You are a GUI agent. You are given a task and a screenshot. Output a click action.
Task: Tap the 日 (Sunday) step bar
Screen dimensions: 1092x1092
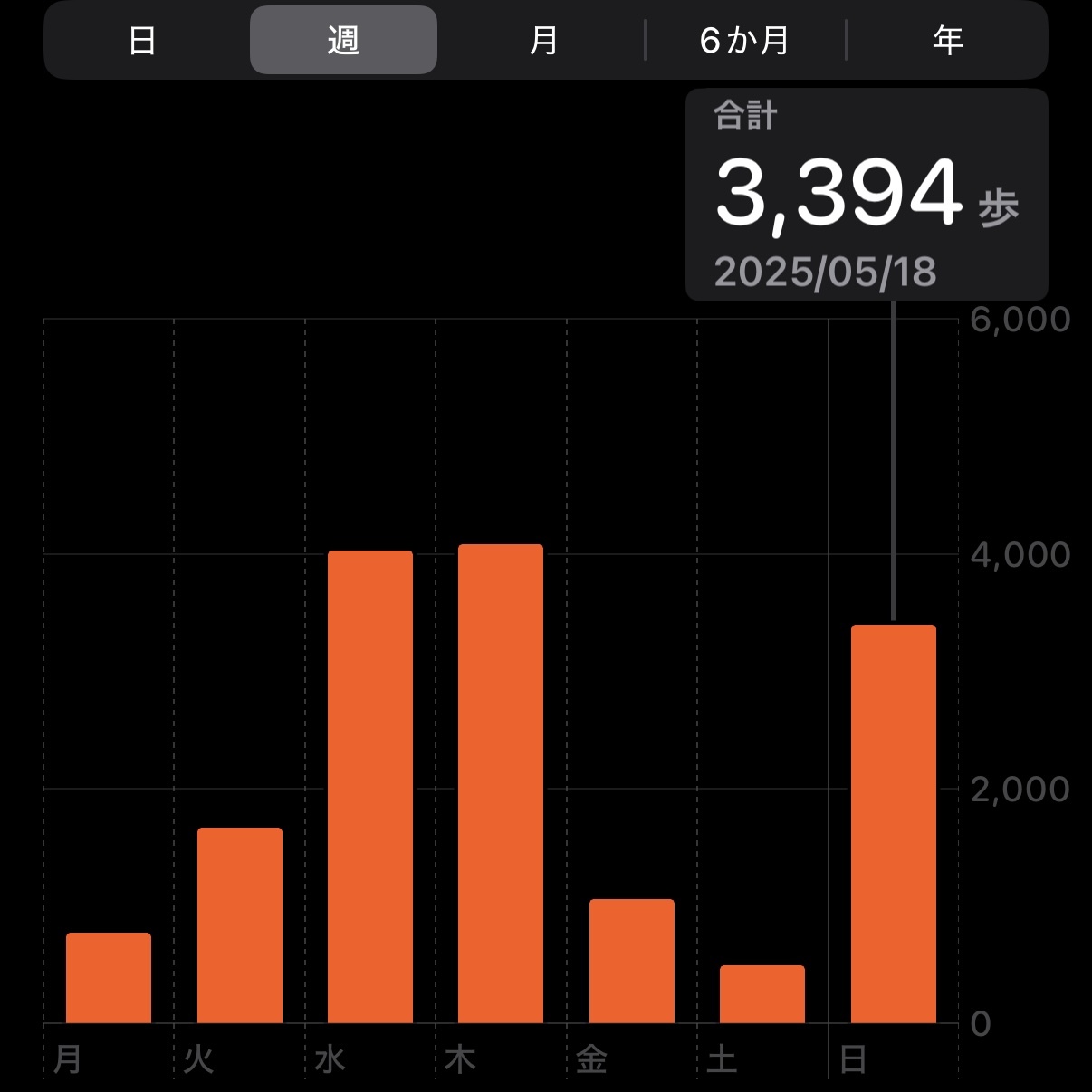pos(894,824)
